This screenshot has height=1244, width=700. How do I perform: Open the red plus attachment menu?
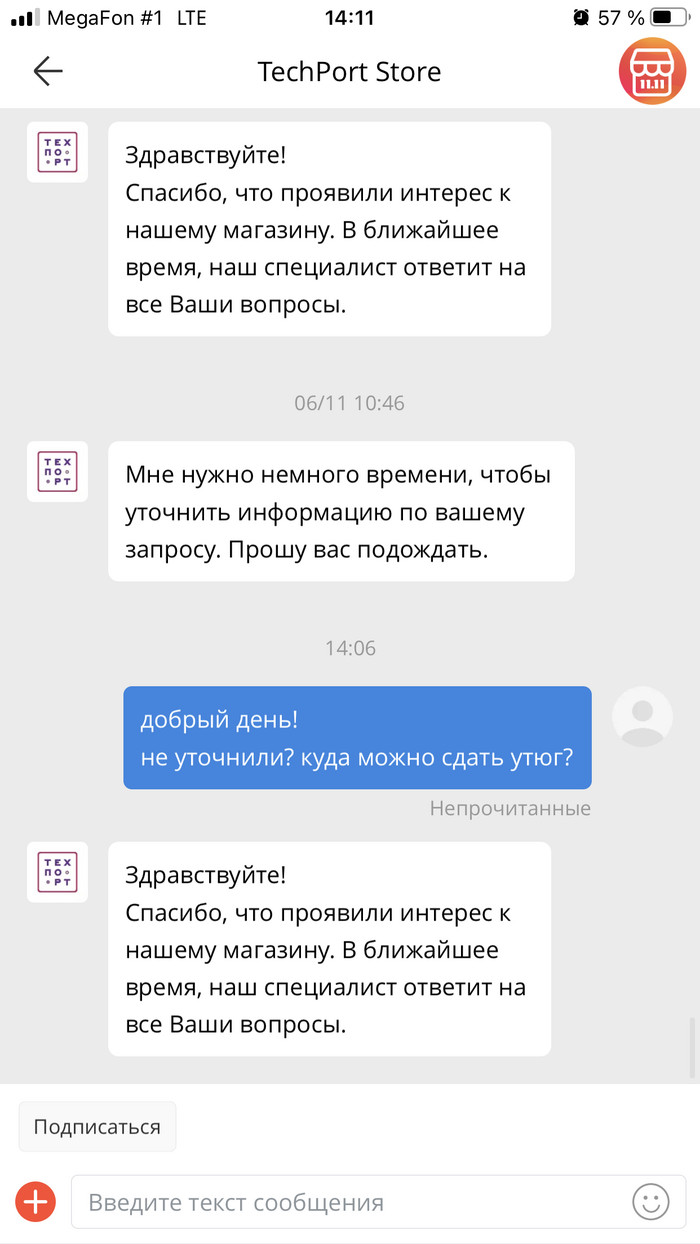[35, 1201]
